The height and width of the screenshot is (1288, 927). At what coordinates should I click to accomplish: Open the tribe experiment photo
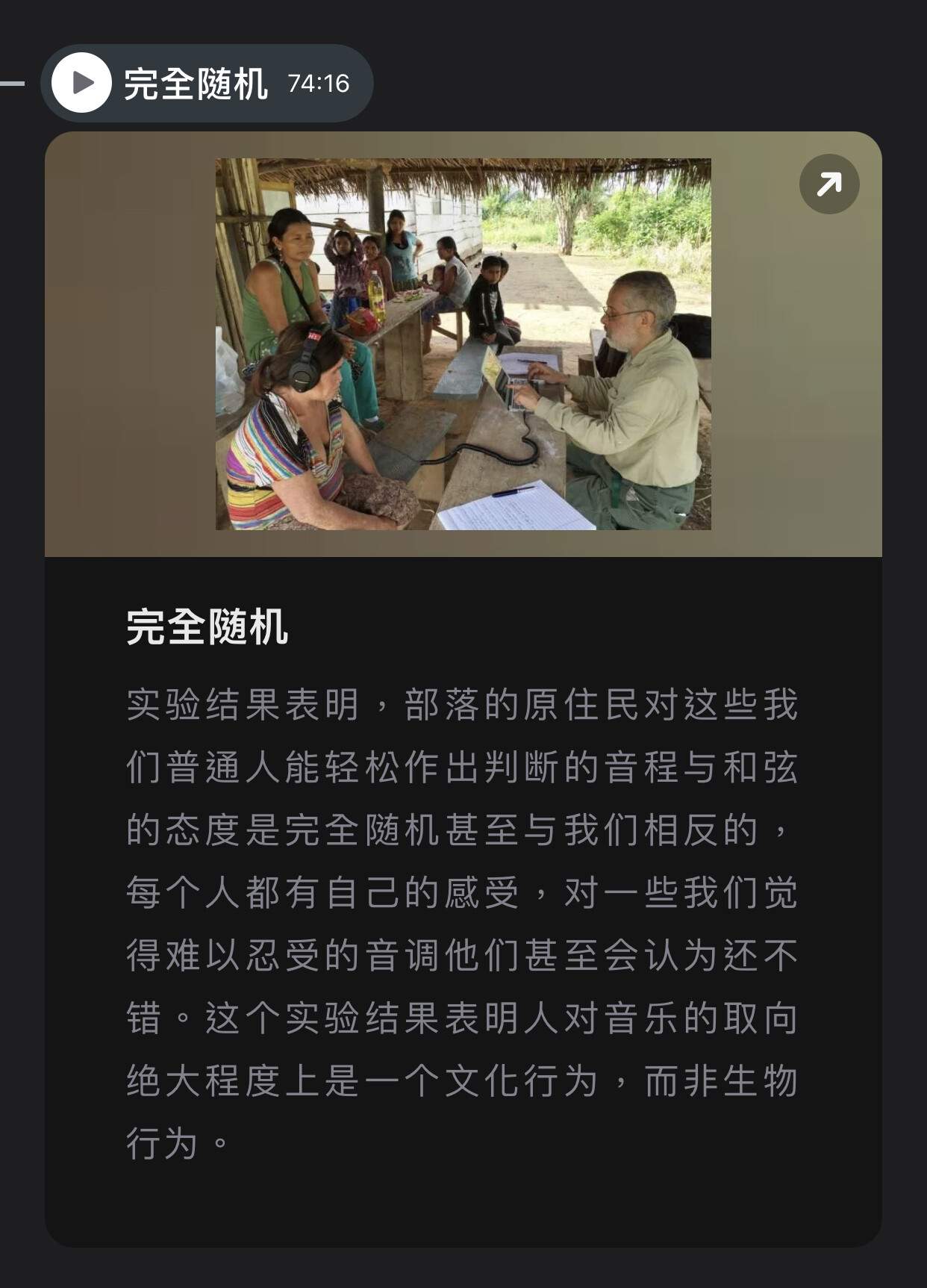(x=463, y=344)
